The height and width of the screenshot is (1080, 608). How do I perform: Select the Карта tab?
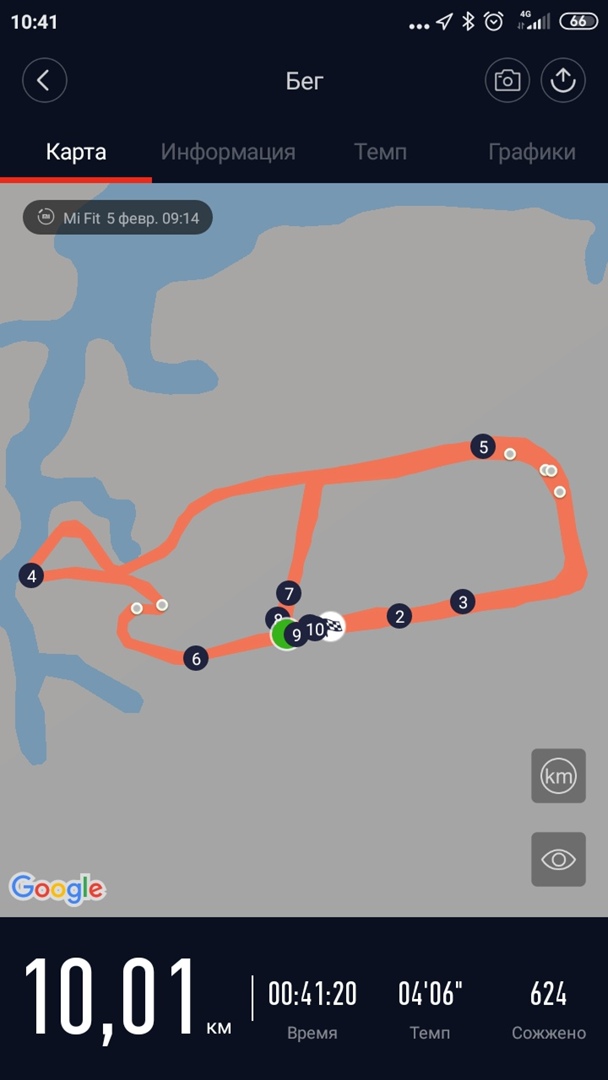coord(76,152)
